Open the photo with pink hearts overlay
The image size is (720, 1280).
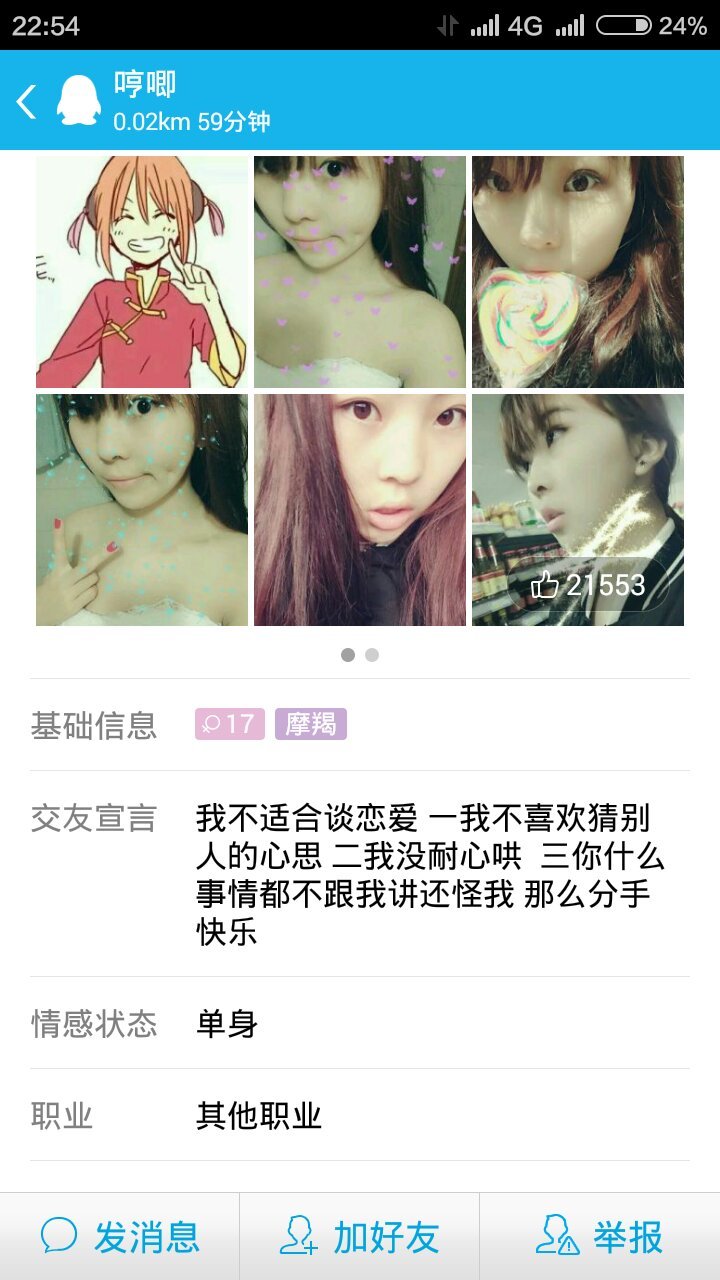(359, 272)
